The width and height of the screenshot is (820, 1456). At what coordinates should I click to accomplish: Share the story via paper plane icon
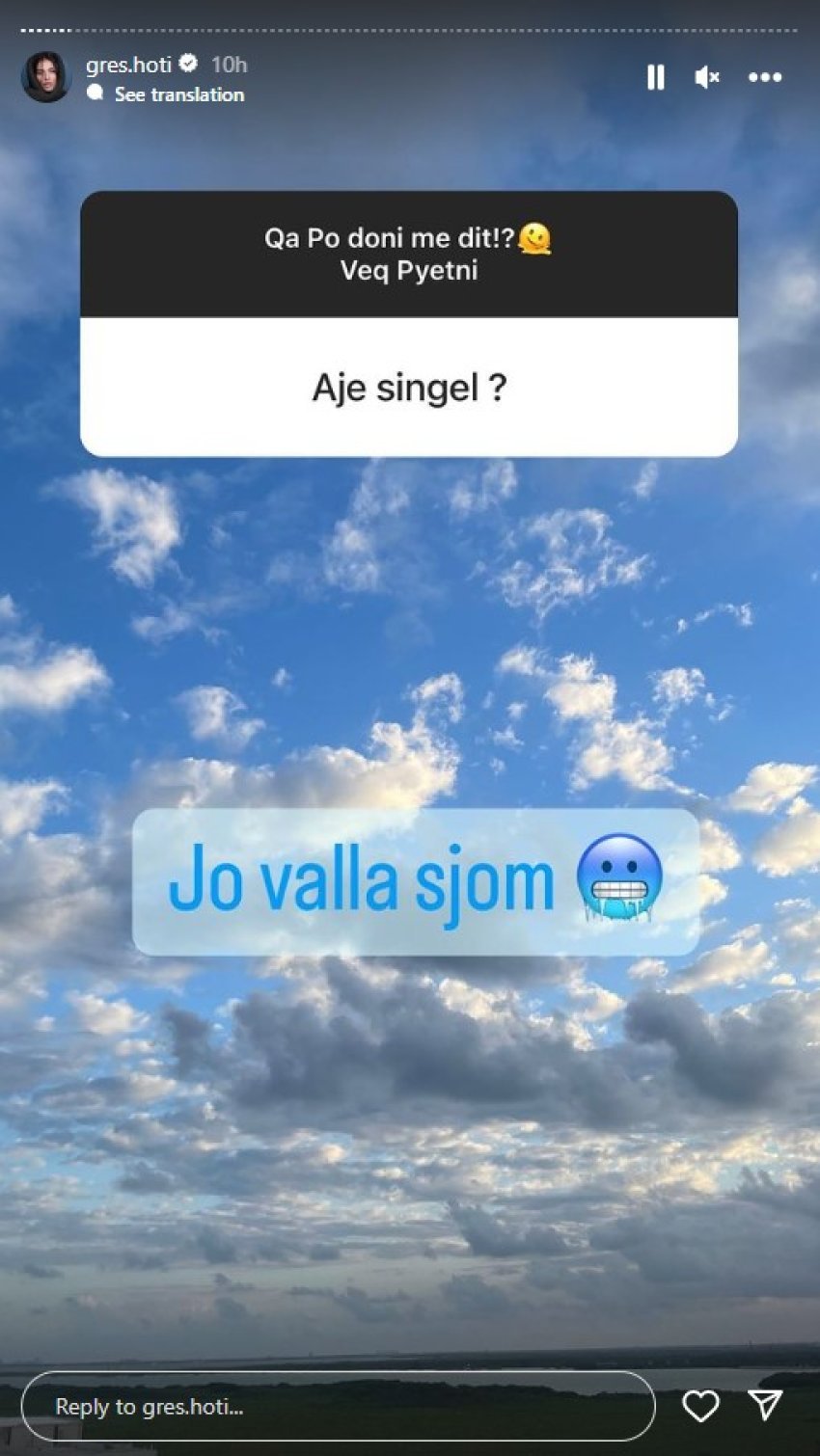pos(766,1405)
